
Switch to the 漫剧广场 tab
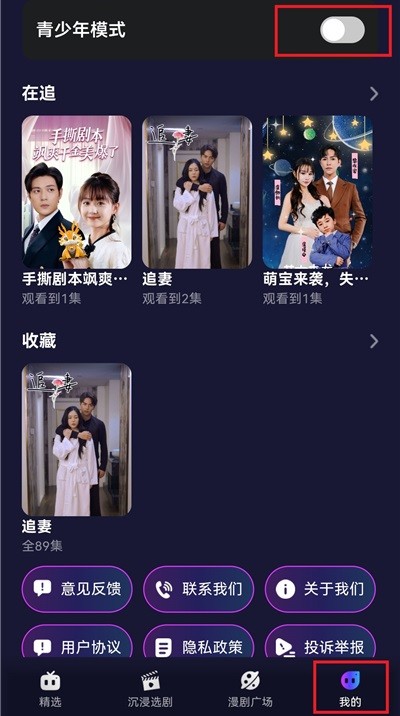point(250,689)
